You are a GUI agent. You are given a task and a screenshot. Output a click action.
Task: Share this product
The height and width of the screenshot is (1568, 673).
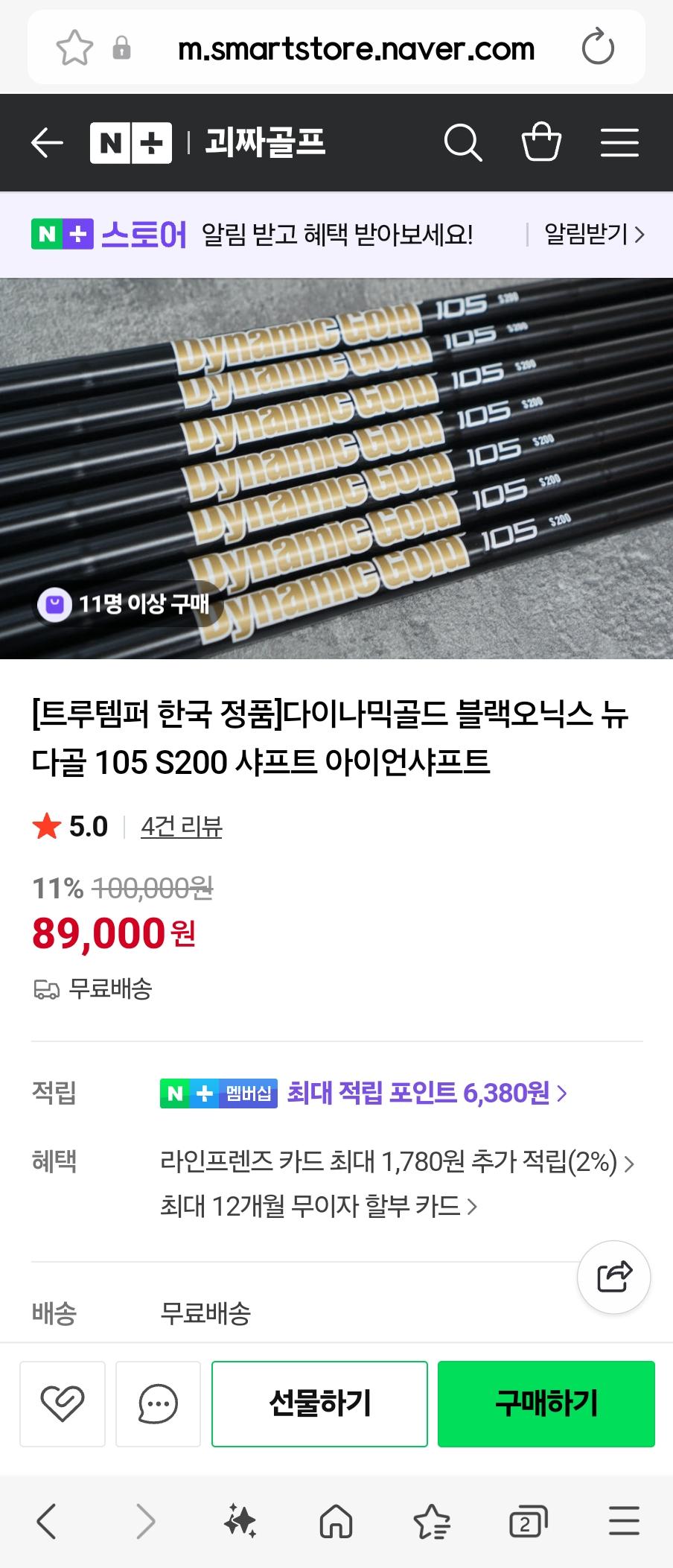click(x=614, y=1277)
